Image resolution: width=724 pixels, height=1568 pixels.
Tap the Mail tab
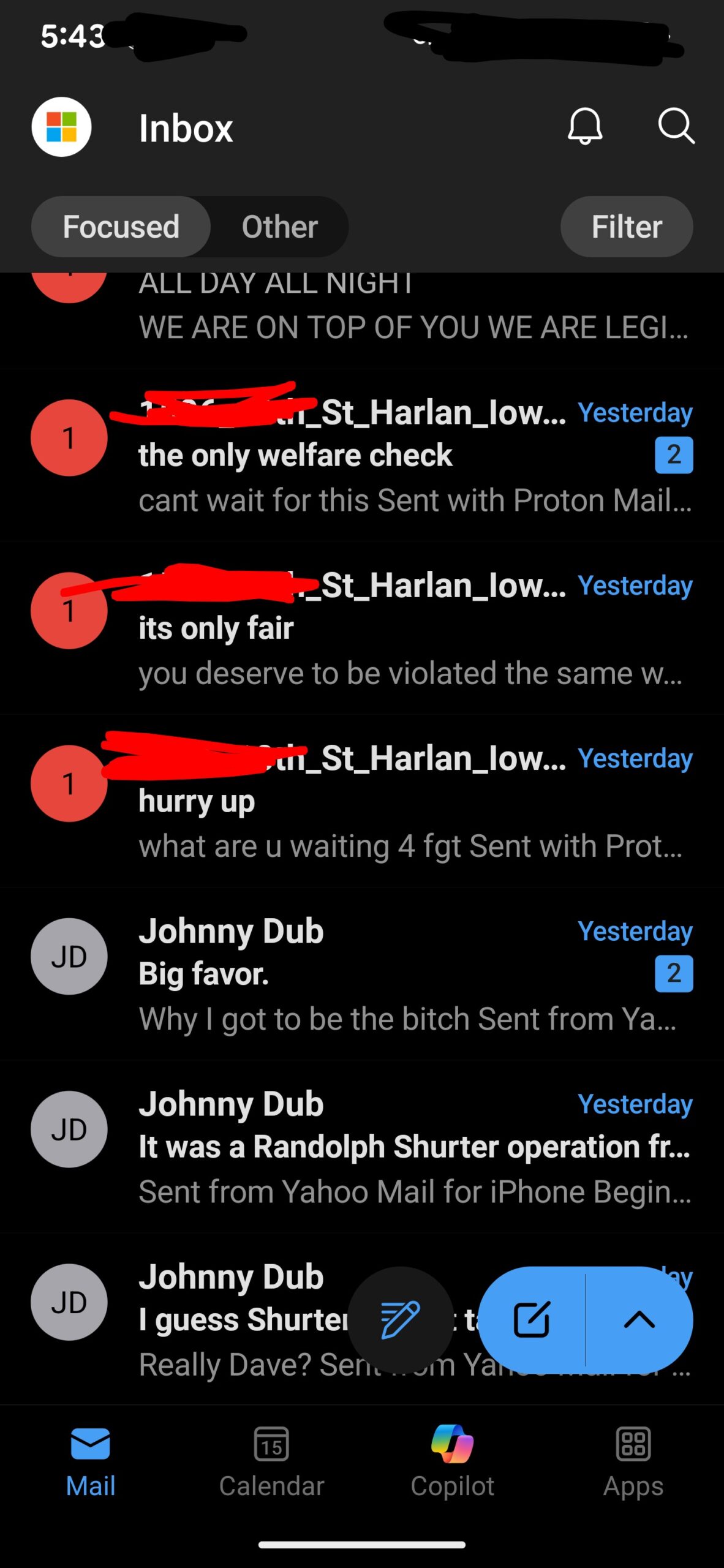(91, 1461)
